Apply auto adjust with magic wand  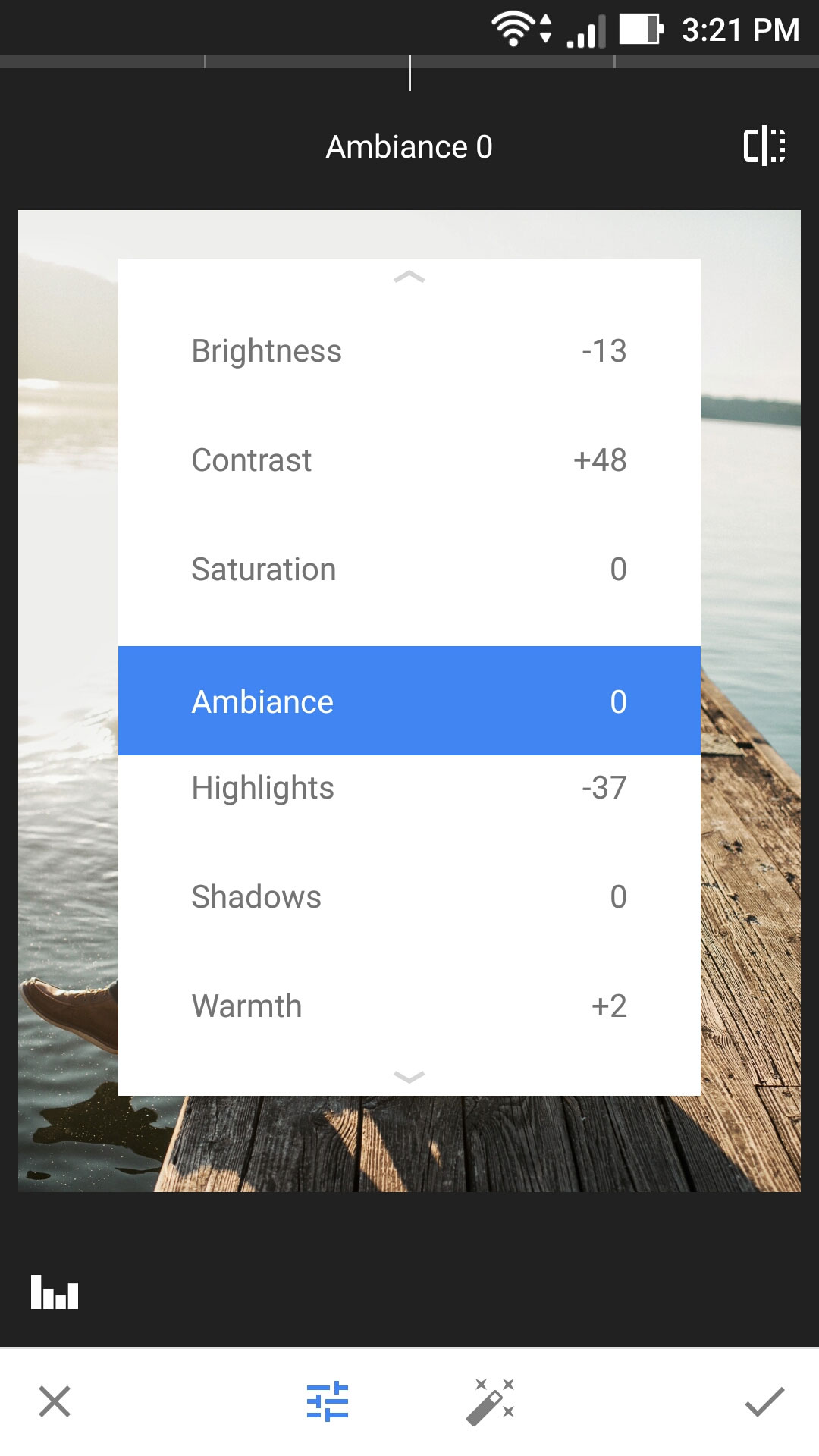coord(491,1401)
